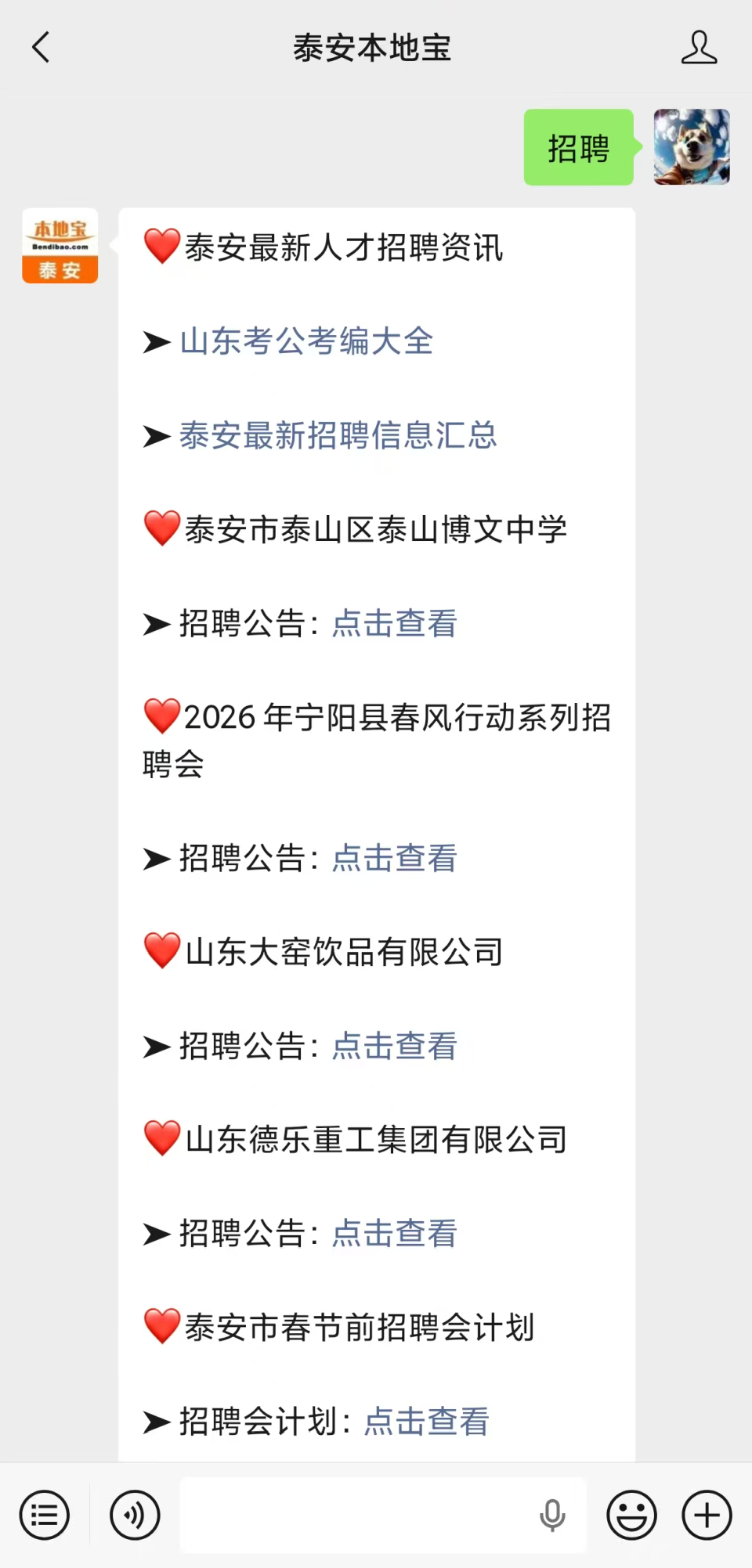Open the emoji panel
Viewport: 752px width, 1568px height.
(x=631, y=1514)
